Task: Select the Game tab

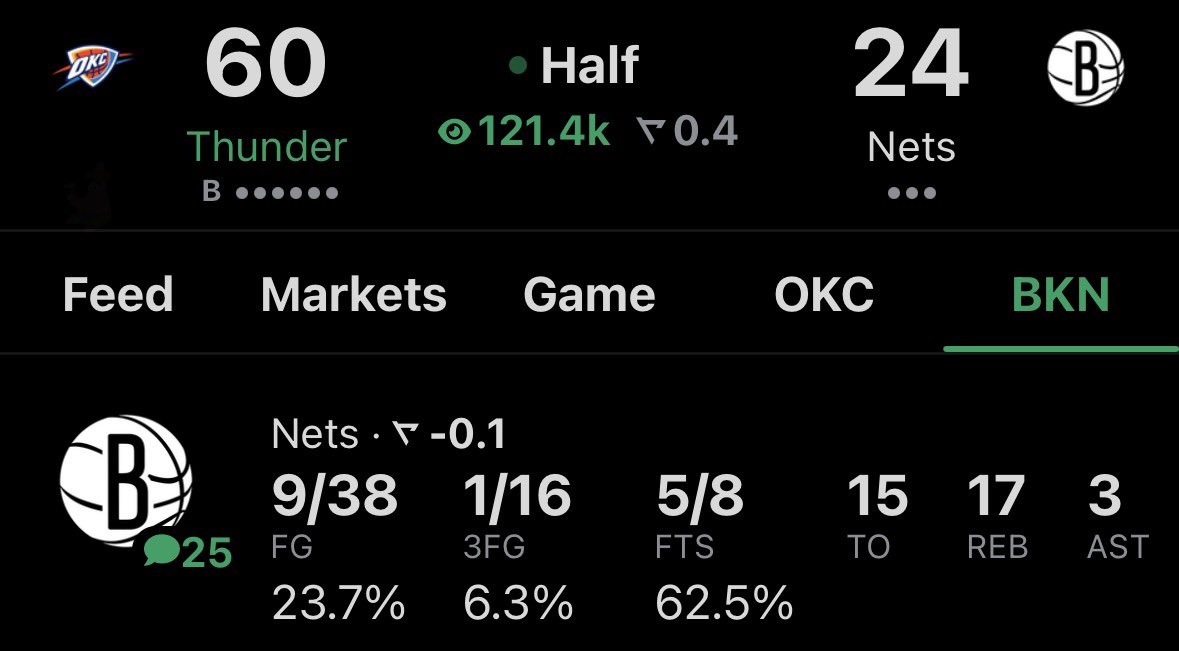Action: [x=589, y=295]
